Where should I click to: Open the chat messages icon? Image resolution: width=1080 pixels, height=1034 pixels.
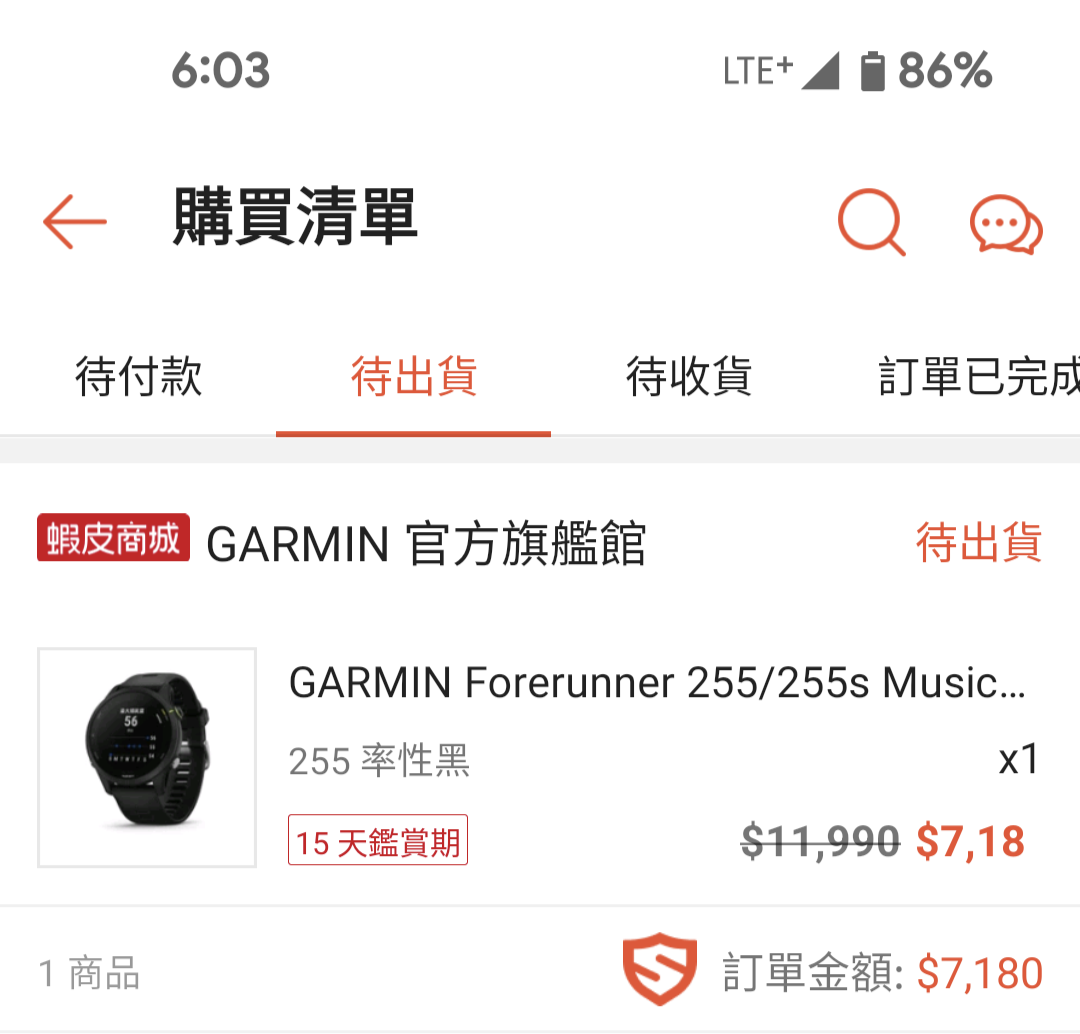pyautogui.click(x=1005, y=223)
